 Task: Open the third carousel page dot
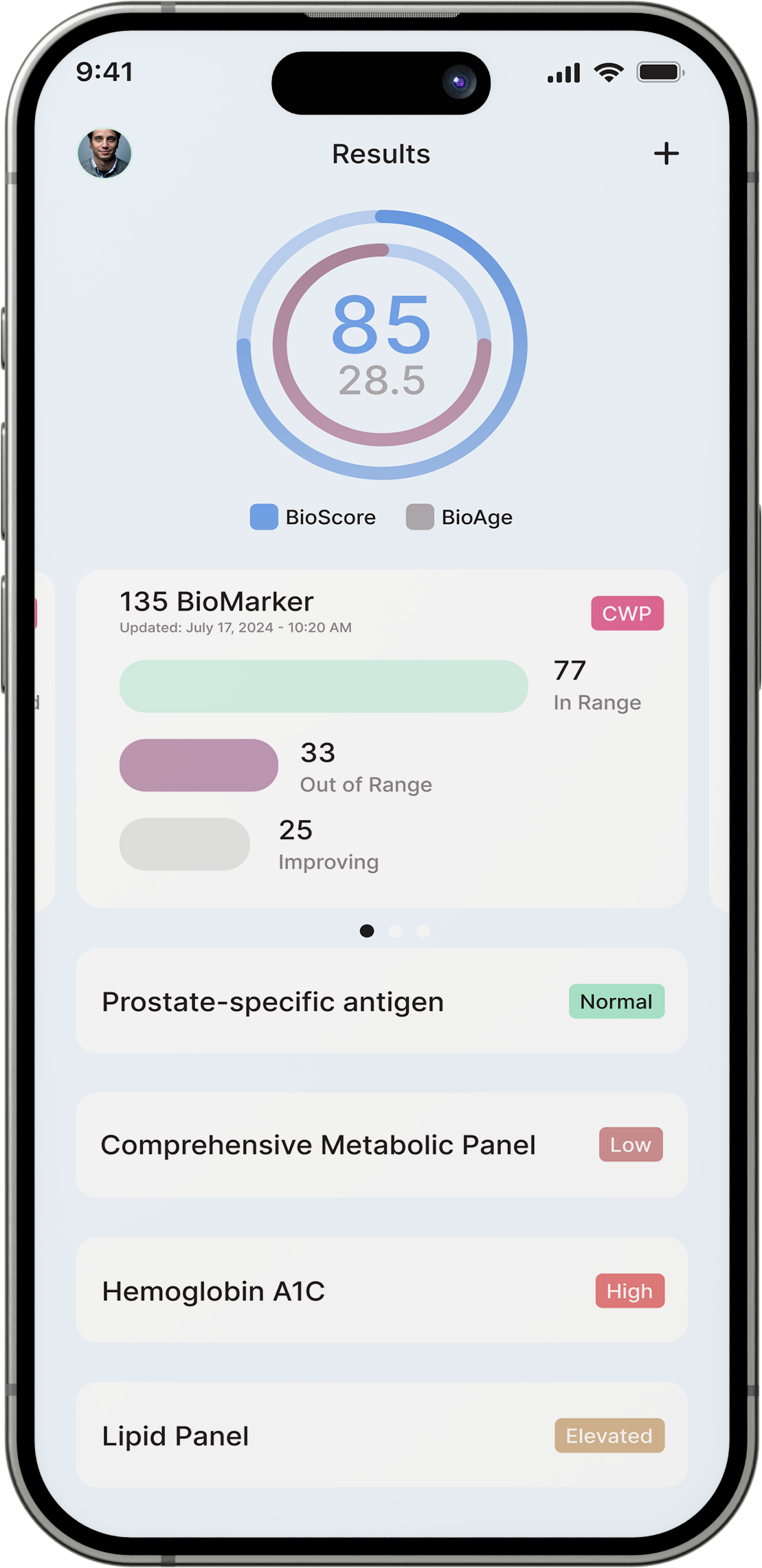coord(424,931)
